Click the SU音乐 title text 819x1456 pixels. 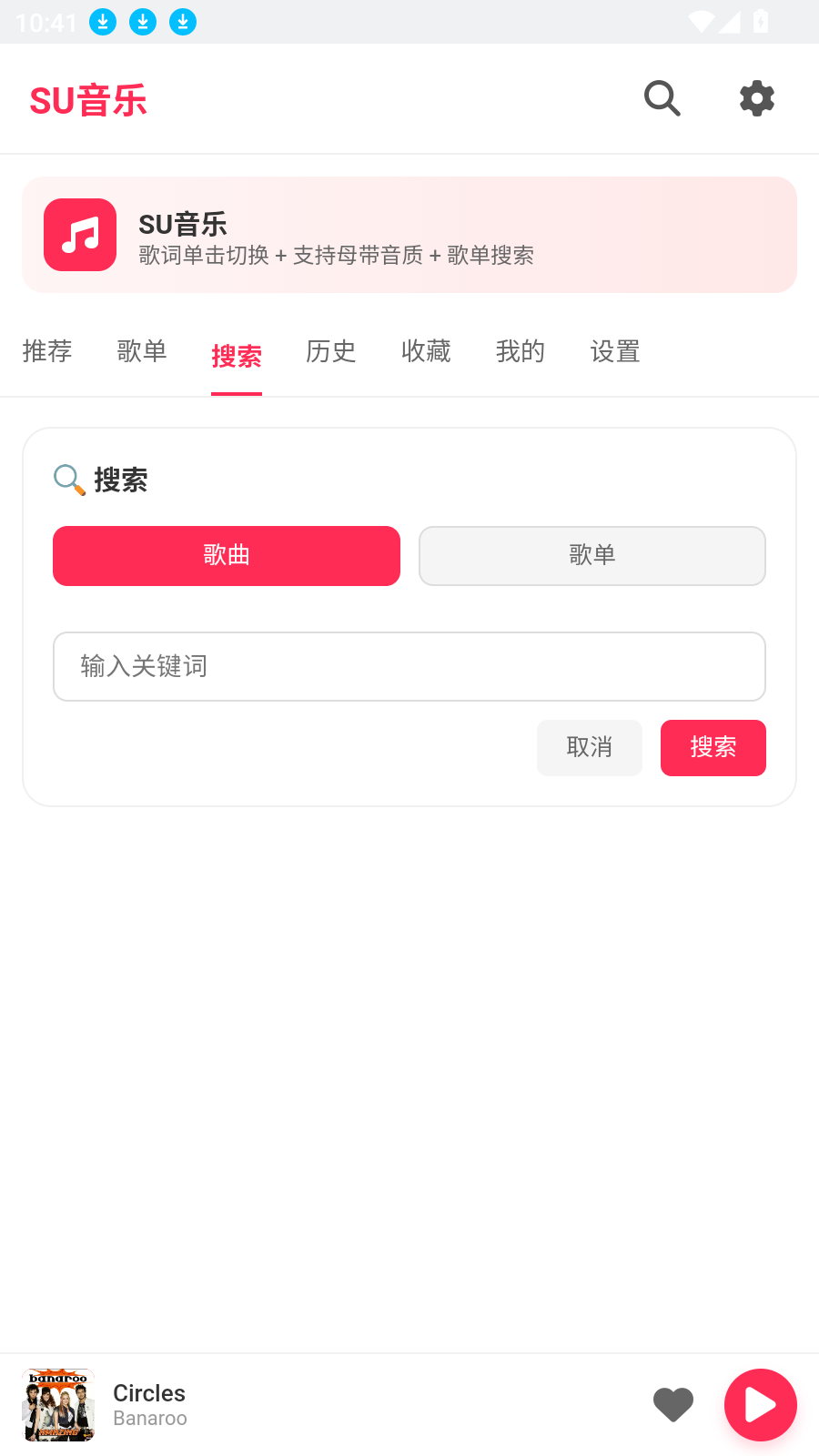pos(87,99)
